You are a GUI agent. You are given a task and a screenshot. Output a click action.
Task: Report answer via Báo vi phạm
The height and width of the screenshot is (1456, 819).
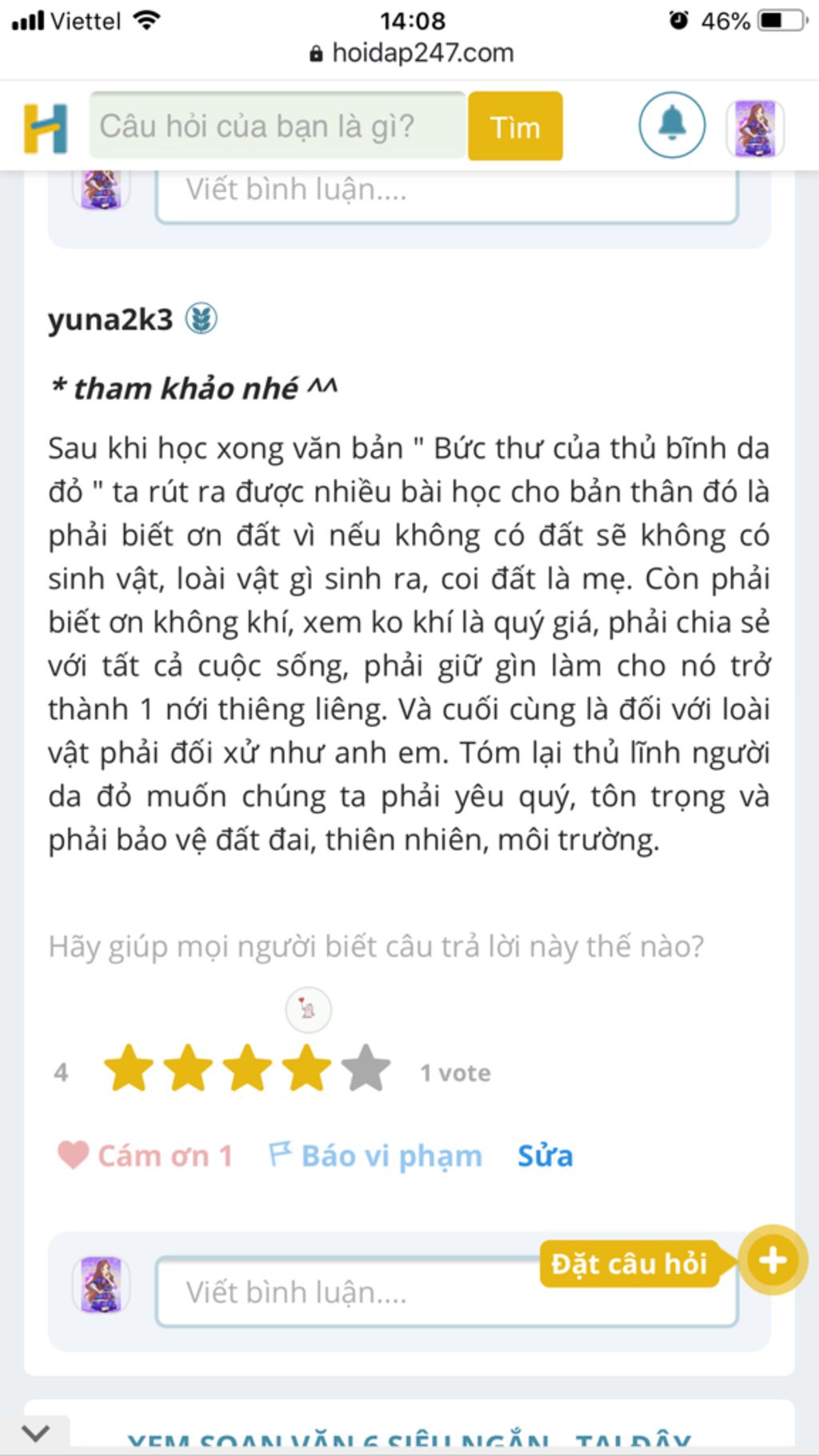(376, 1155)
